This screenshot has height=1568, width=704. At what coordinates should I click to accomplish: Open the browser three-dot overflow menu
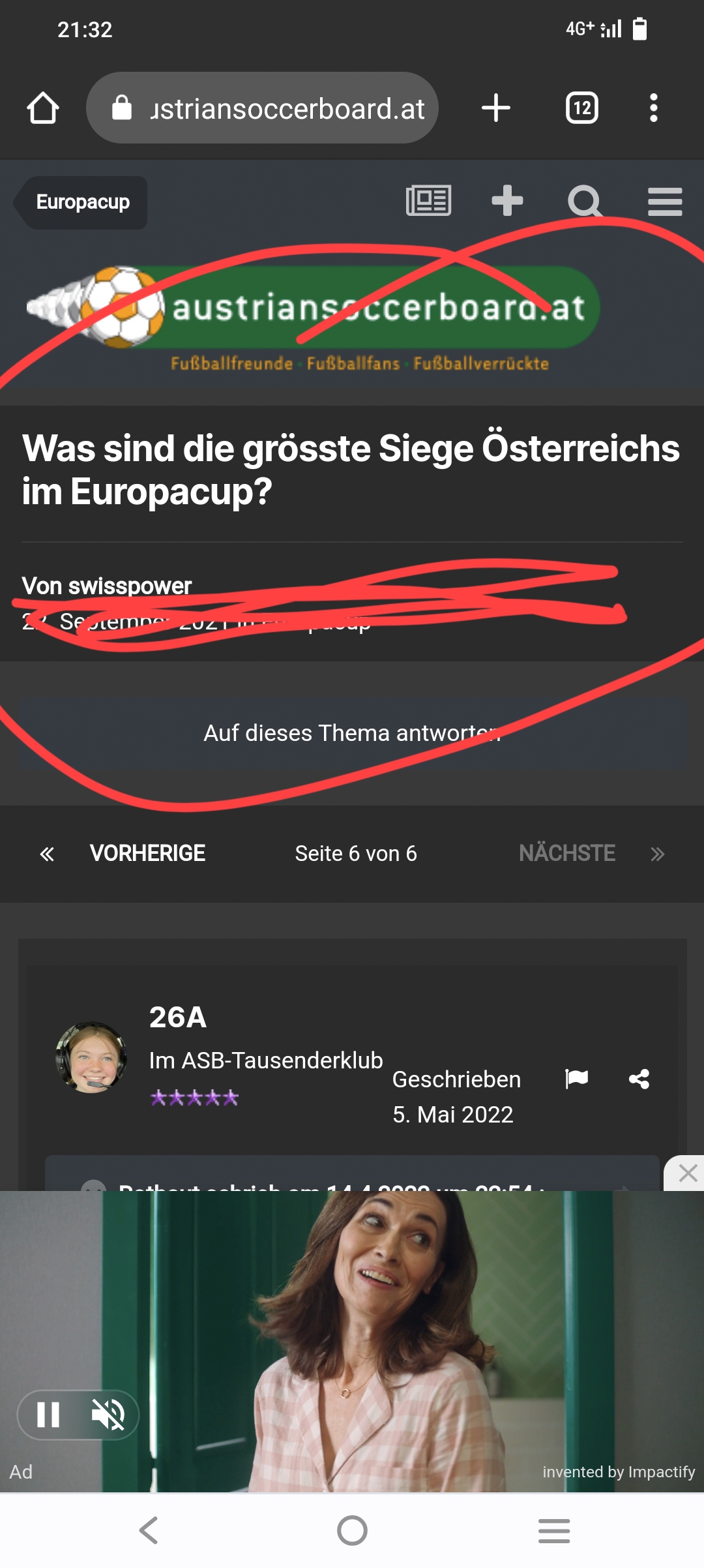click(x=653, y=108)
